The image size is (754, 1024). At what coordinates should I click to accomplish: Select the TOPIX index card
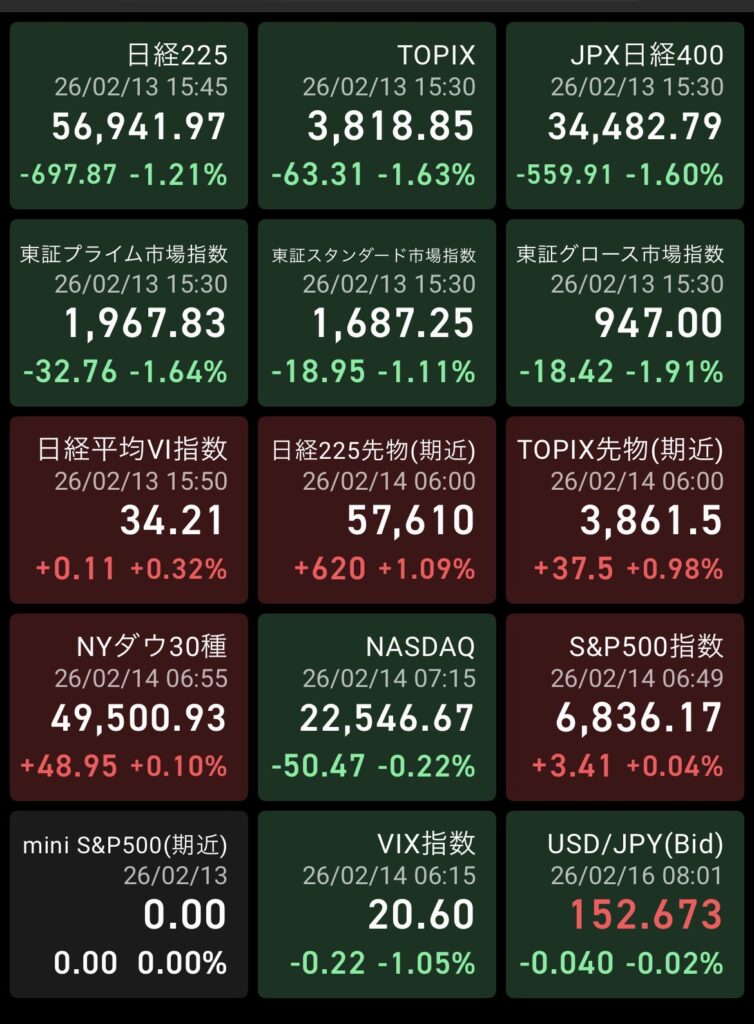pos(377,115)
